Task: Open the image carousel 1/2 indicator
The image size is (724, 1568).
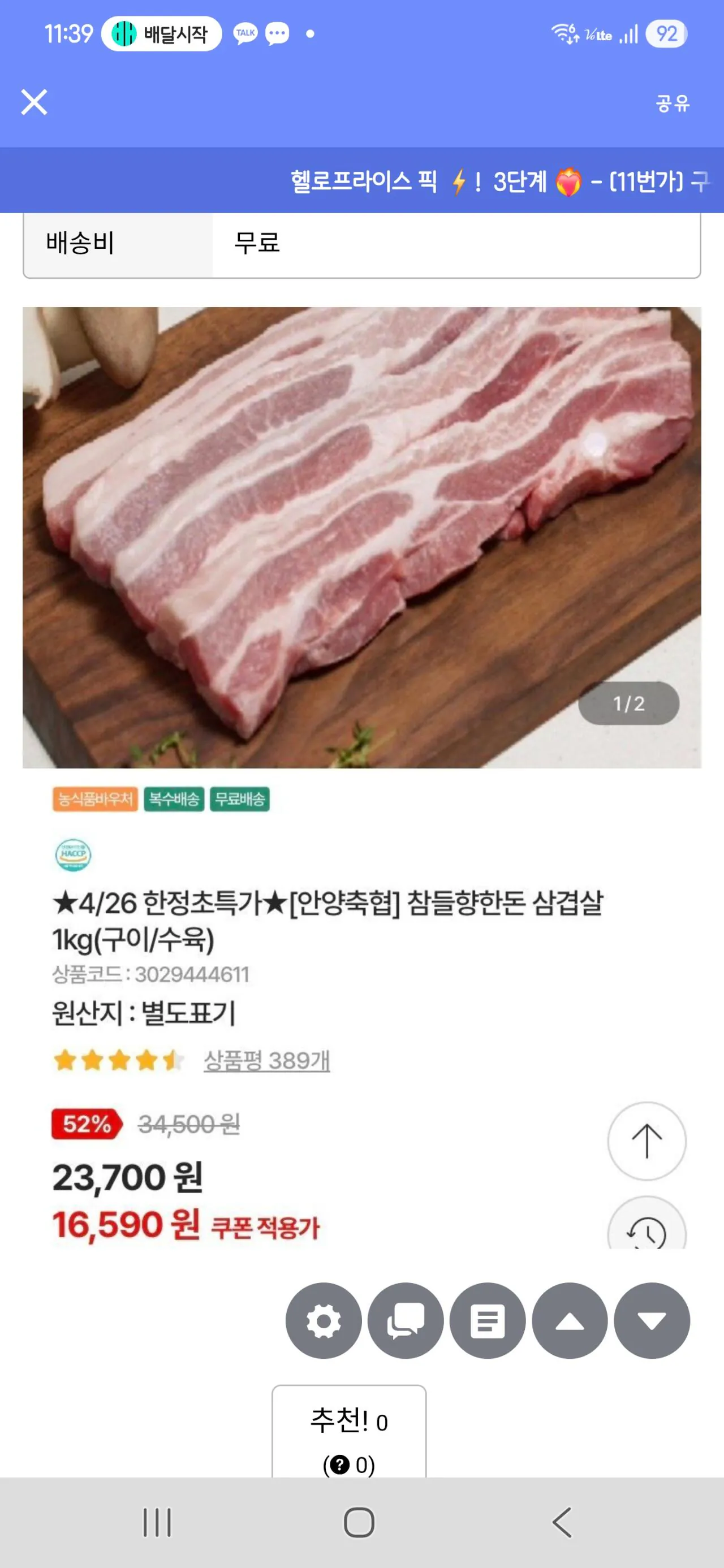Action: [628, 702]
